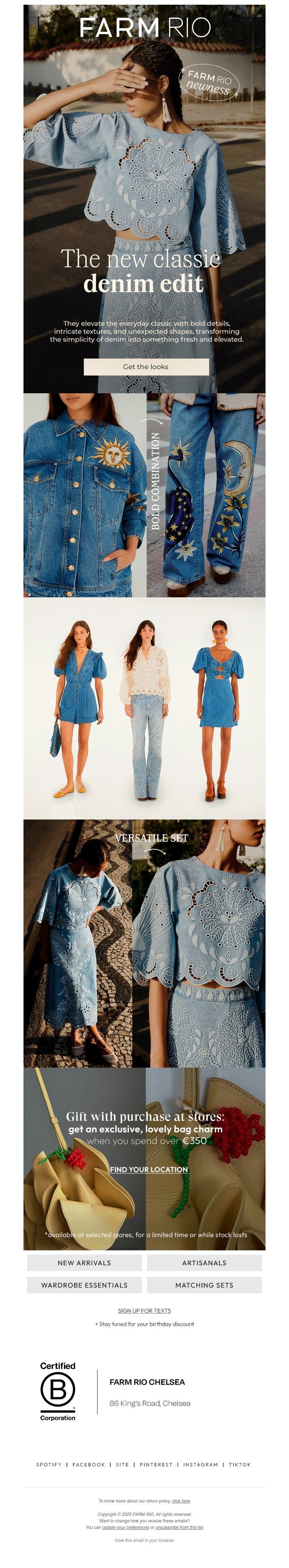Visit the INSTAGRAM link
The height and width of the screenshot is (1568, 289).
201,1464
